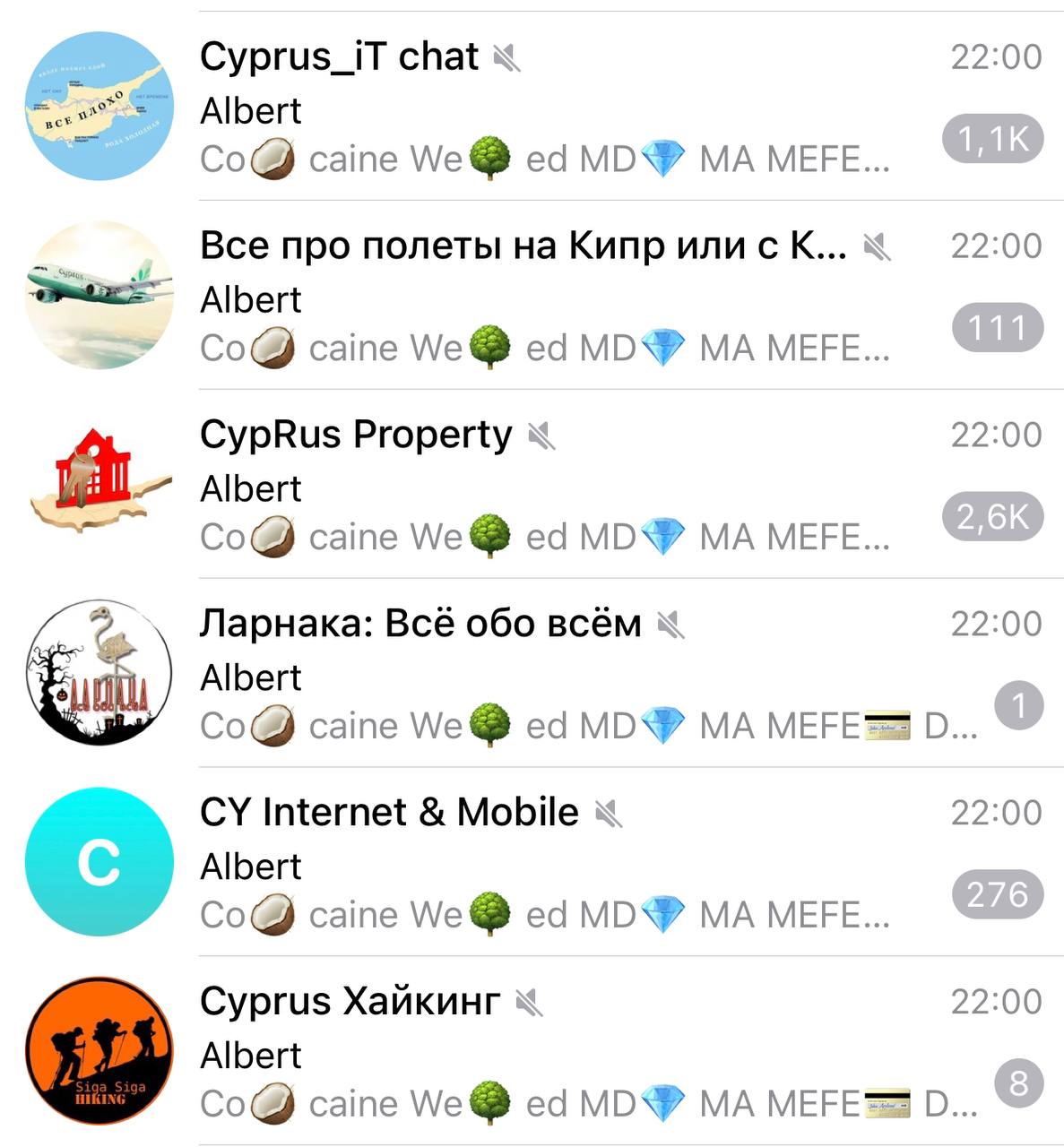Viewport: 1064px width, 1147px height.
Task: Open the Cyprus_iT chat conversation
Action: coord(538,108)
